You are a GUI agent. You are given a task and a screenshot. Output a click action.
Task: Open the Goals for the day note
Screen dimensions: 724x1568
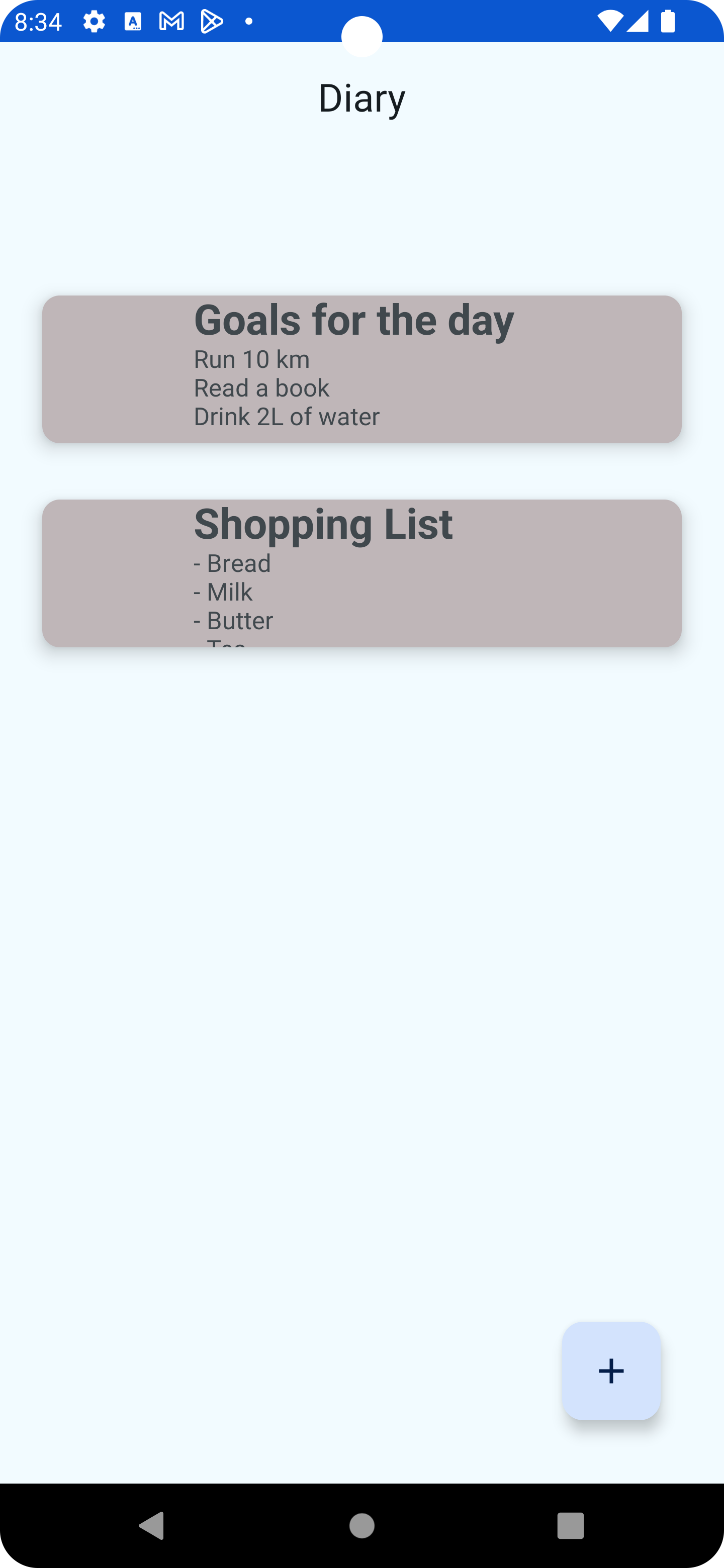coord(361,369)
